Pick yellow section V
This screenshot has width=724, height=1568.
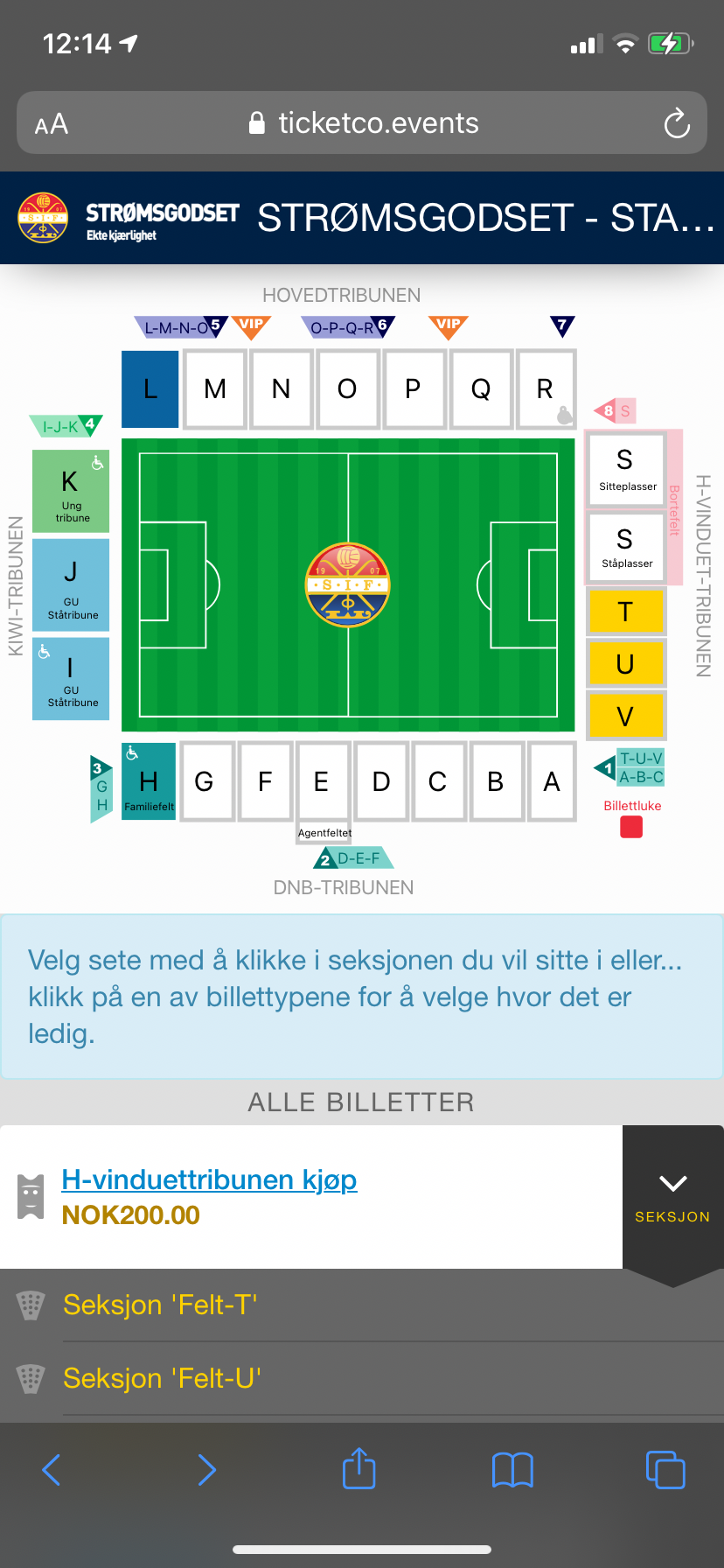pos(625,717)
